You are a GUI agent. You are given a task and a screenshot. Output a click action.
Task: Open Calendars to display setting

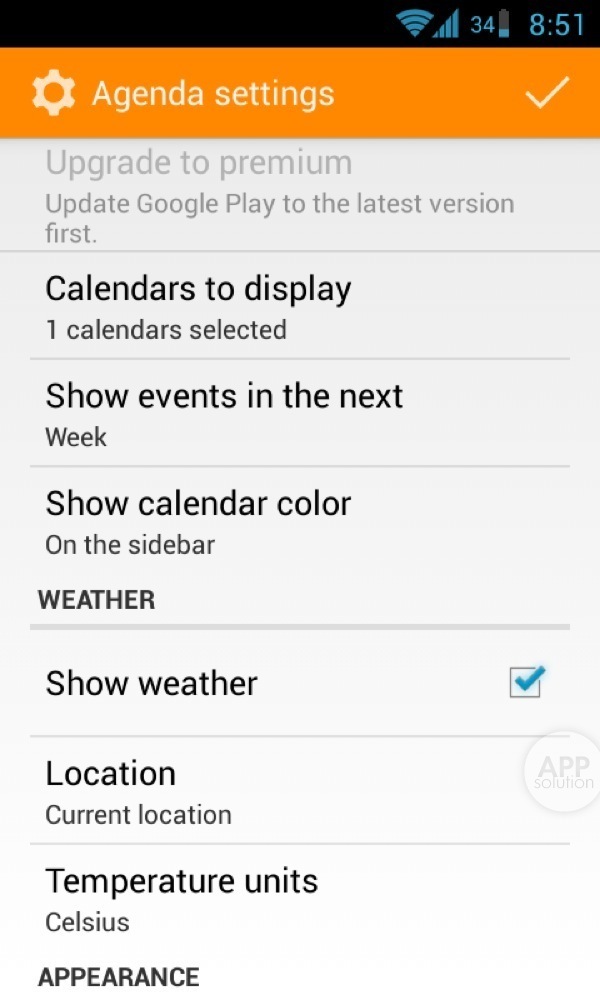pyautogui.click(x=298, y=306)
